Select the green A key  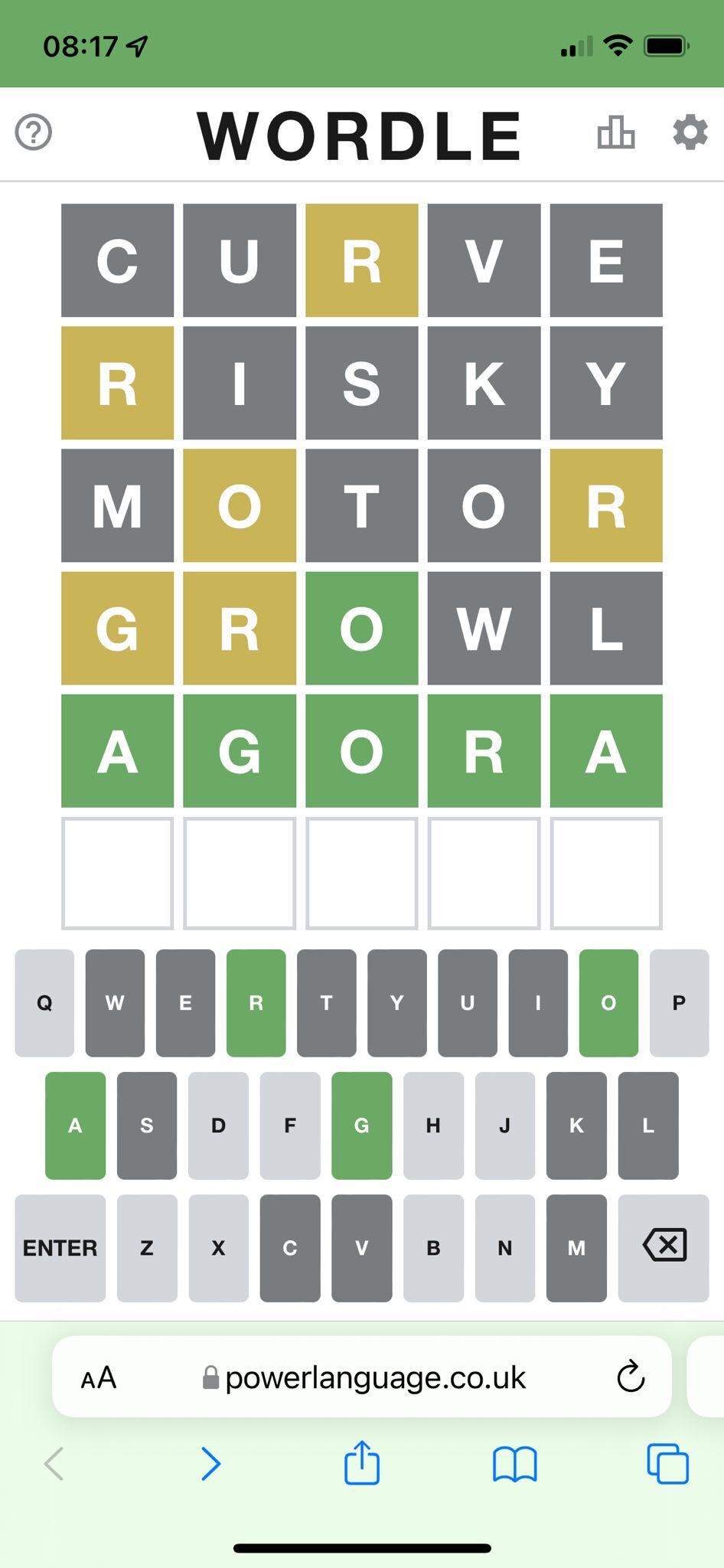pos(75,1125)
